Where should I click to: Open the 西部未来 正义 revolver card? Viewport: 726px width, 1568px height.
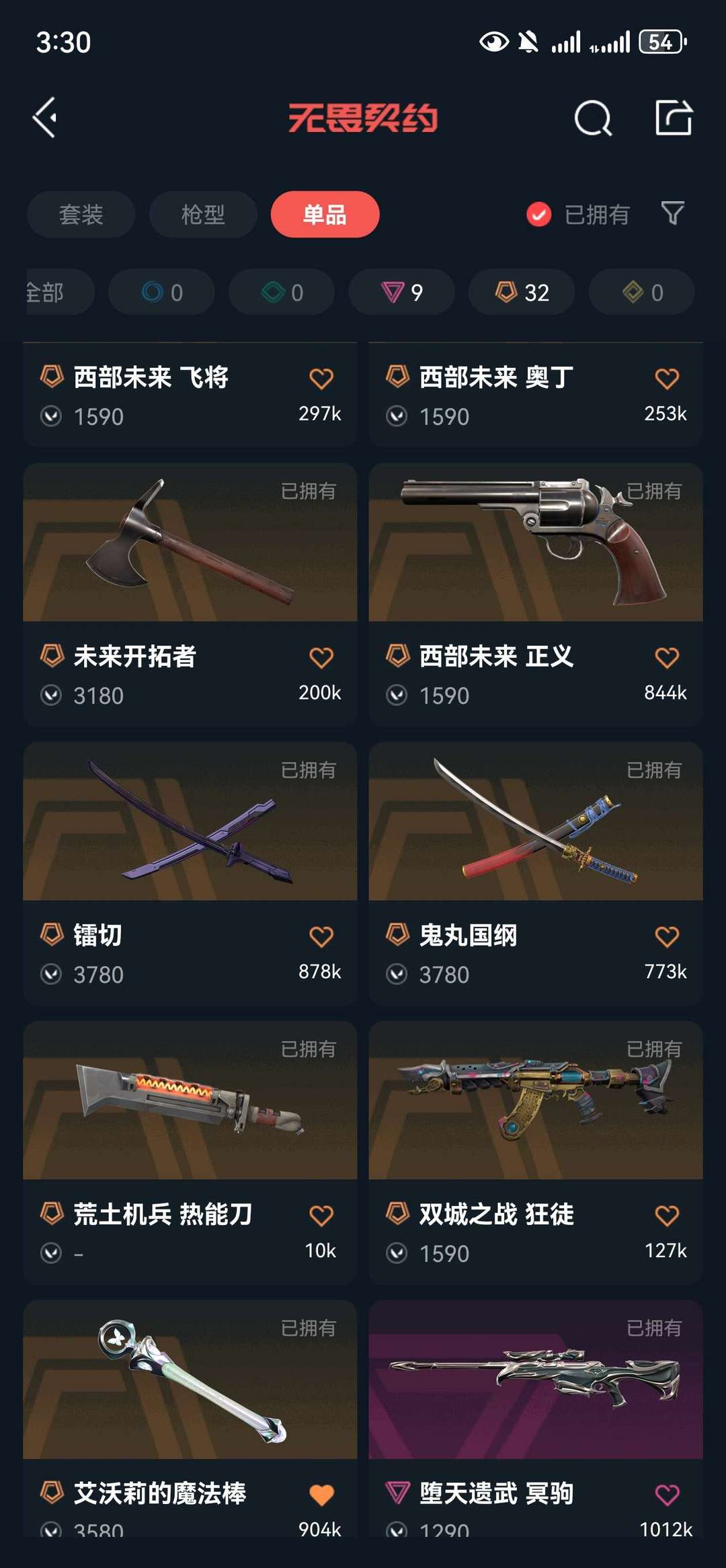point(536,595)
